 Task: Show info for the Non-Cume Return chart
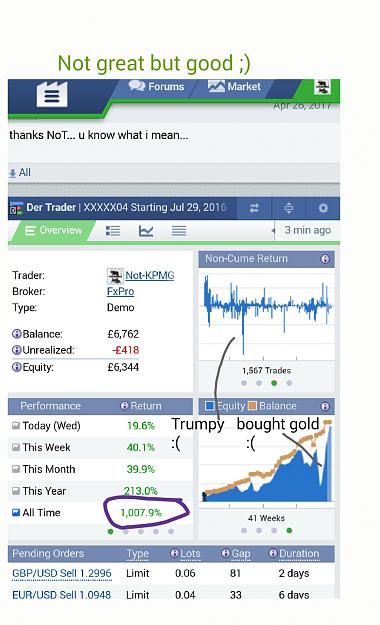[325, 259]
